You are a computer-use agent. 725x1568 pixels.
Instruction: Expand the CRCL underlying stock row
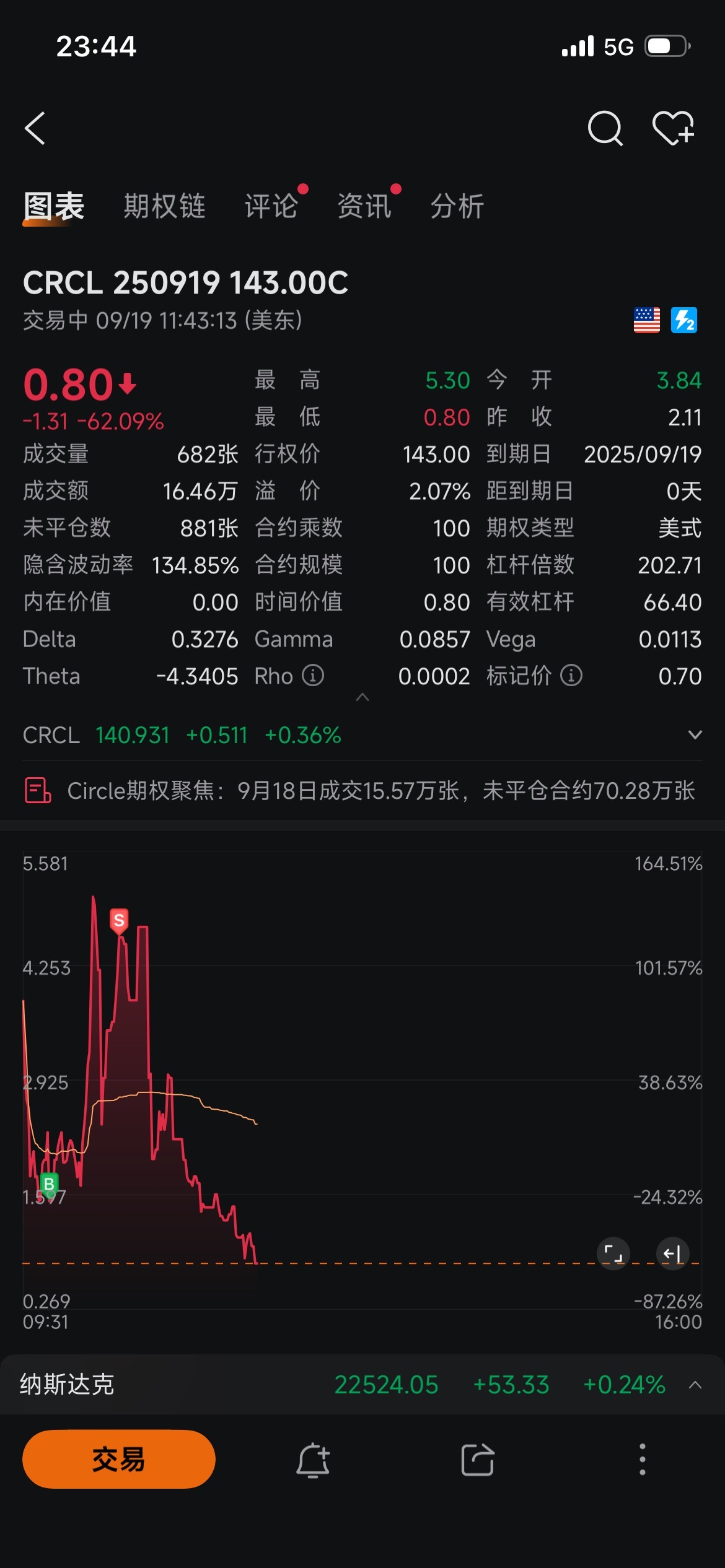[695, 734]
